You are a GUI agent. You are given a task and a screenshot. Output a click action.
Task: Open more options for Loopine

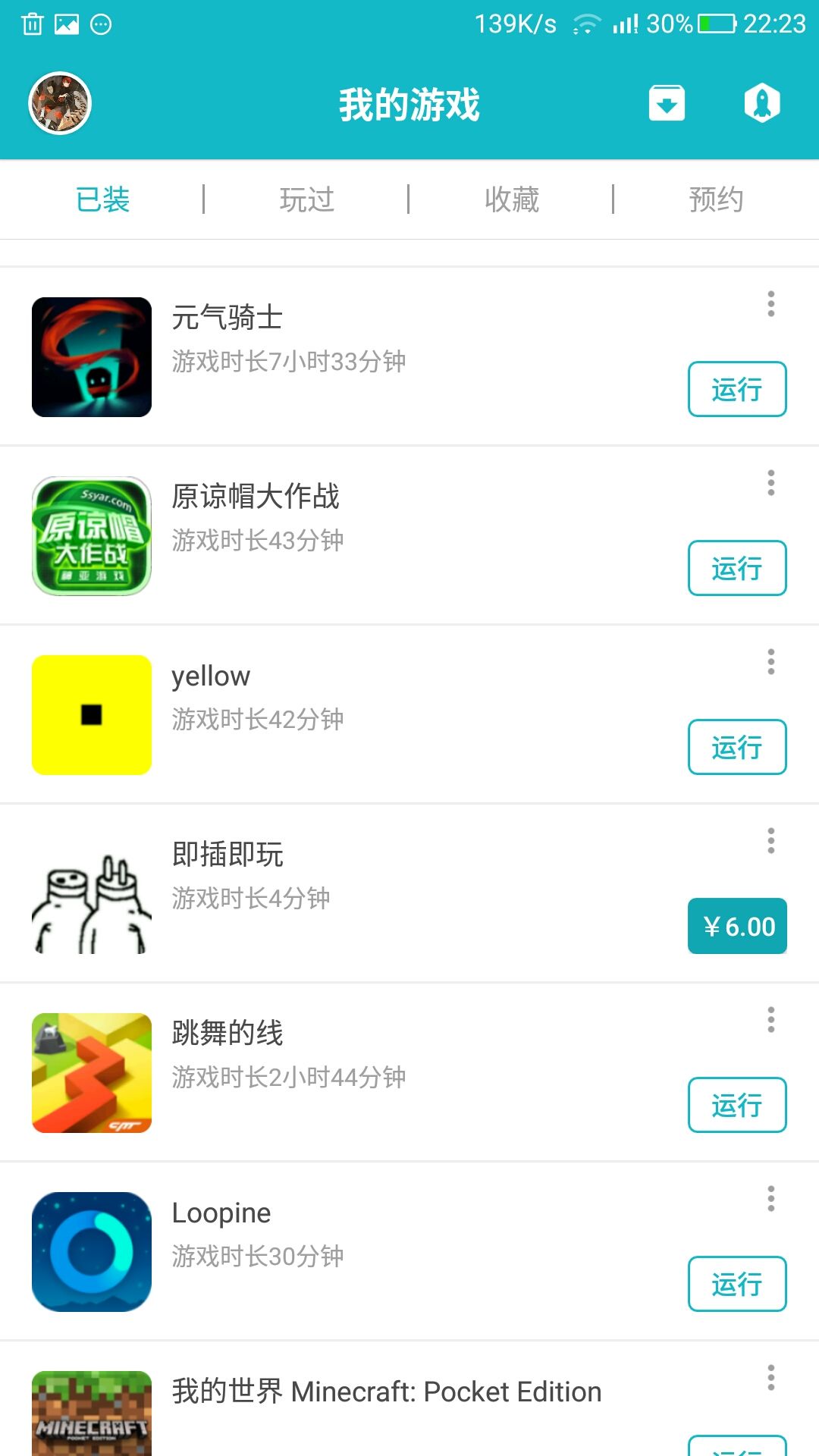(x=770, y=1199)
